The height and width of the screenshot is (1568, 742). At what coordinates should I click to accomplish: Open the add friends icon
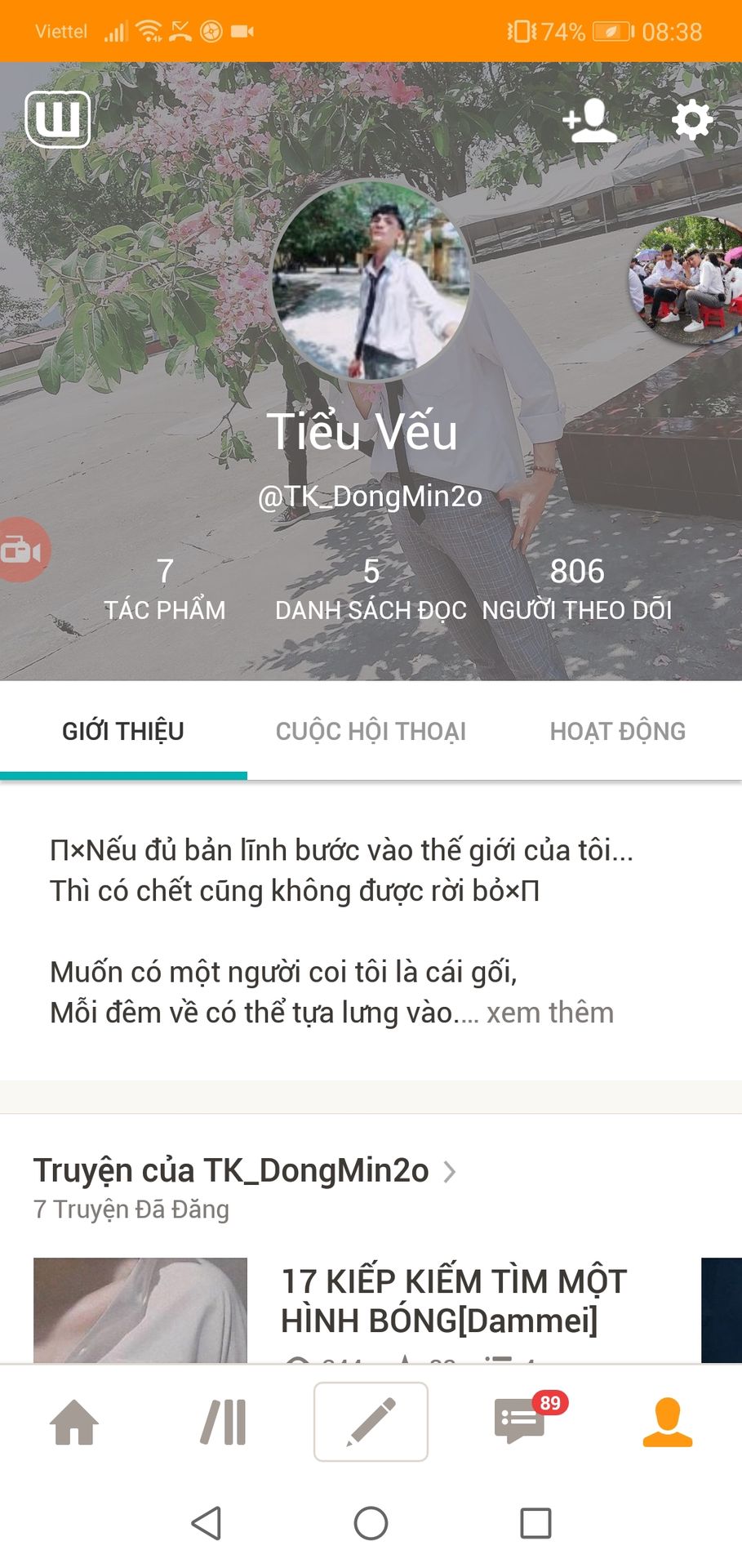[589, 121]
